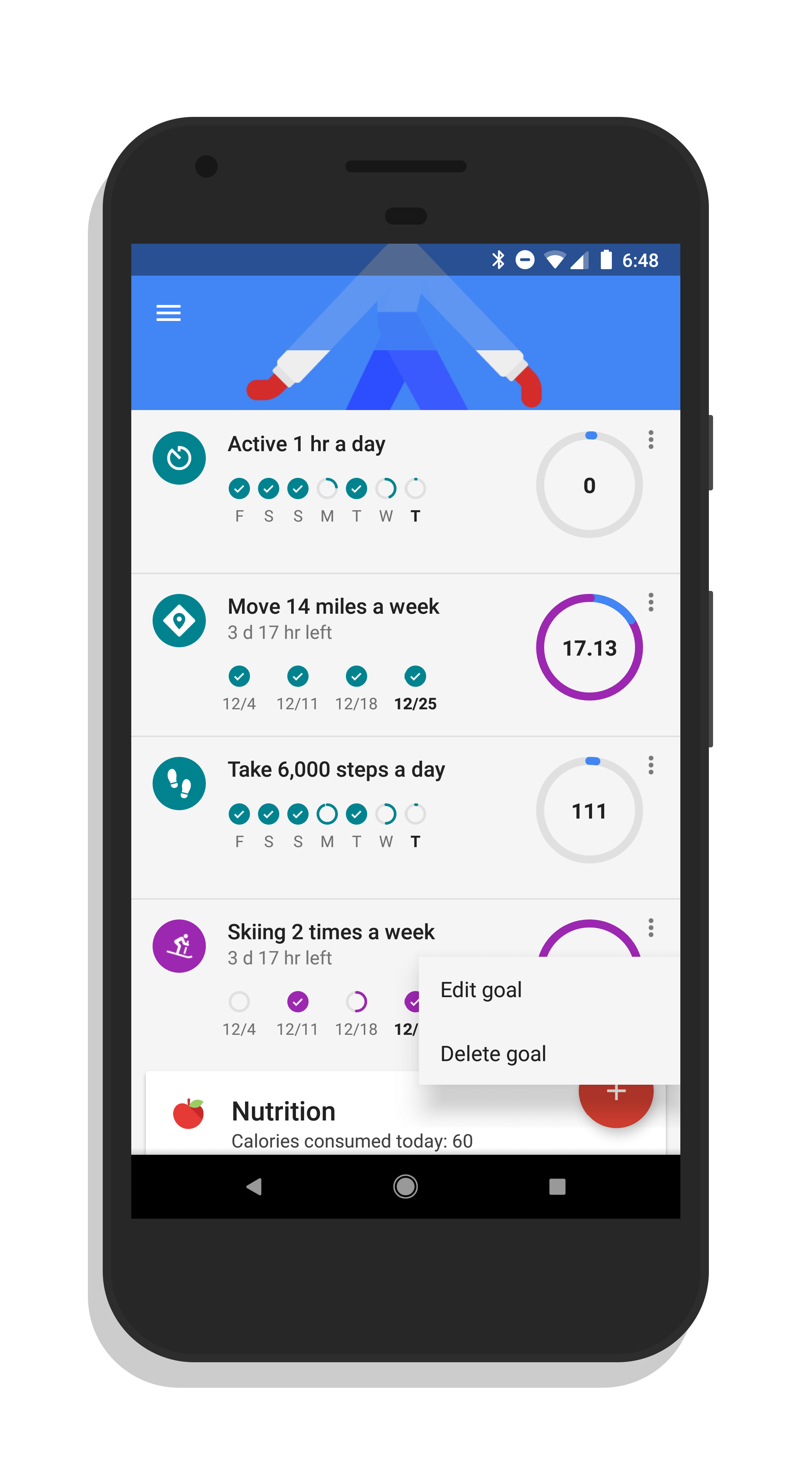Tap the system back button

[x=253, y=1186]
